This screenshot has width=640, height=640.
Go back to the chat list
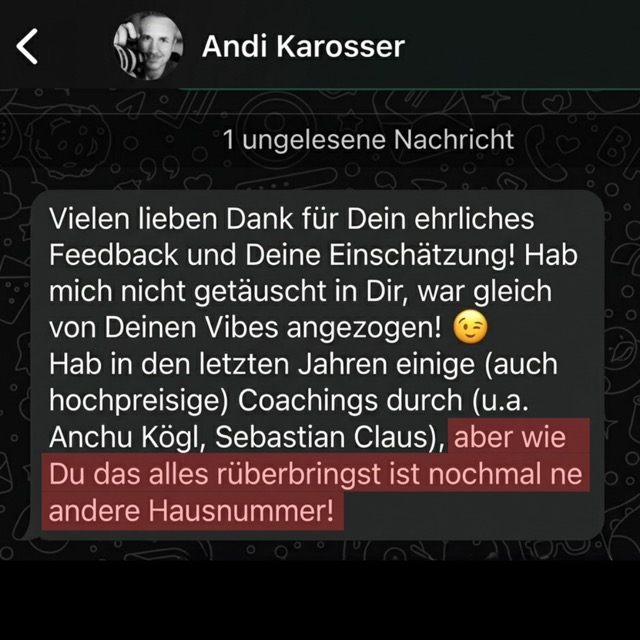(x=28, y=46)
